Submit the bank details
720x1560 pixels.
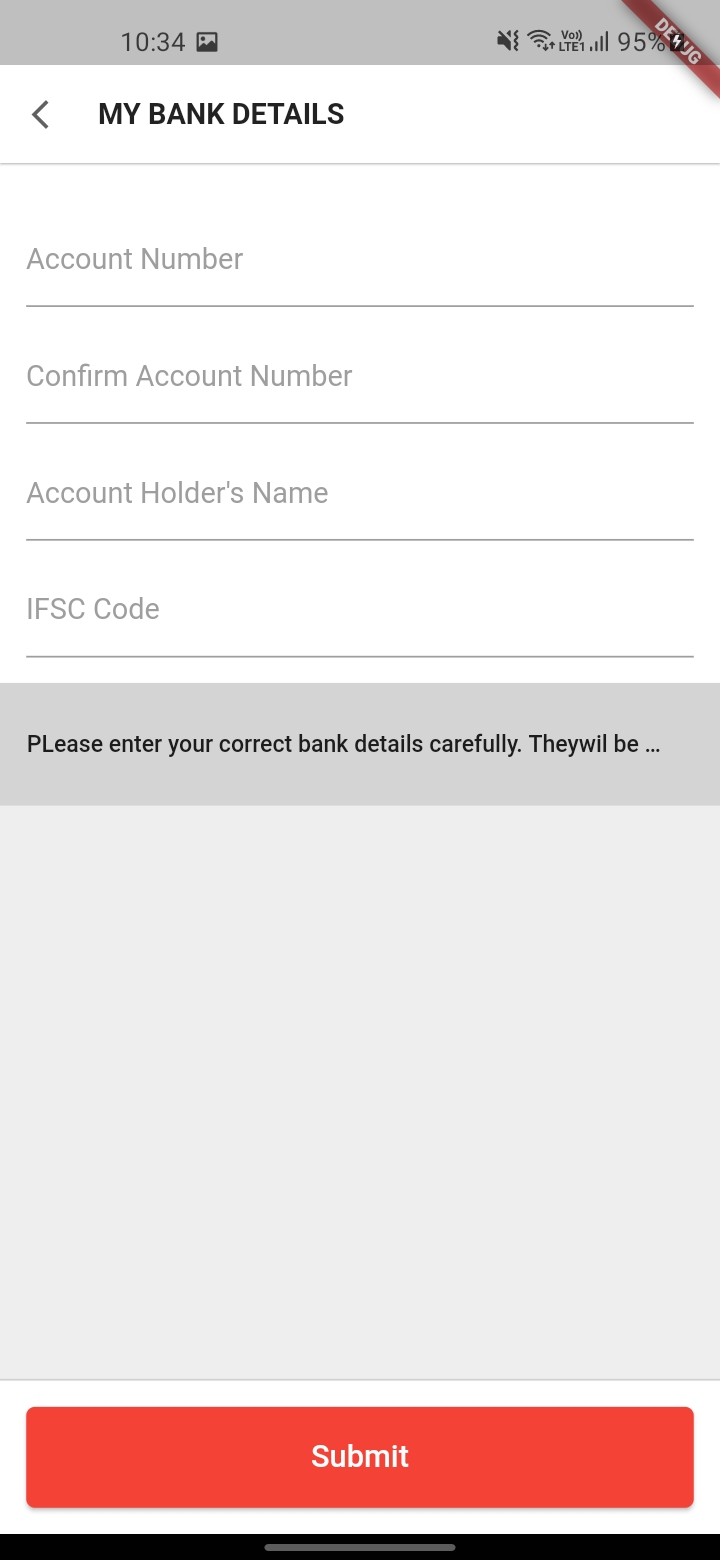pyautogui.click(x=359, y=1456)
